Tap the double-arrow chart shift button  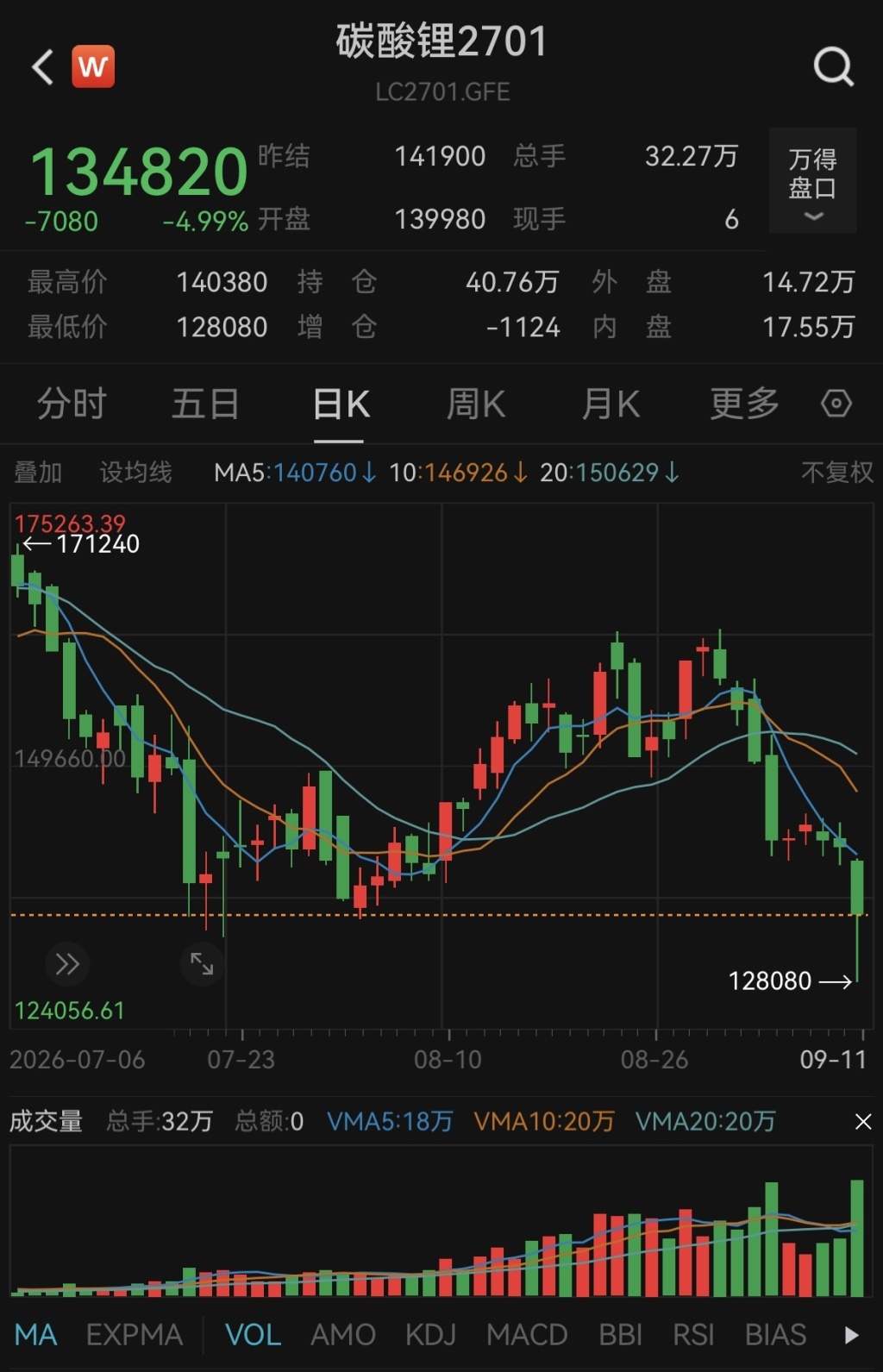(x=67, y=964)
